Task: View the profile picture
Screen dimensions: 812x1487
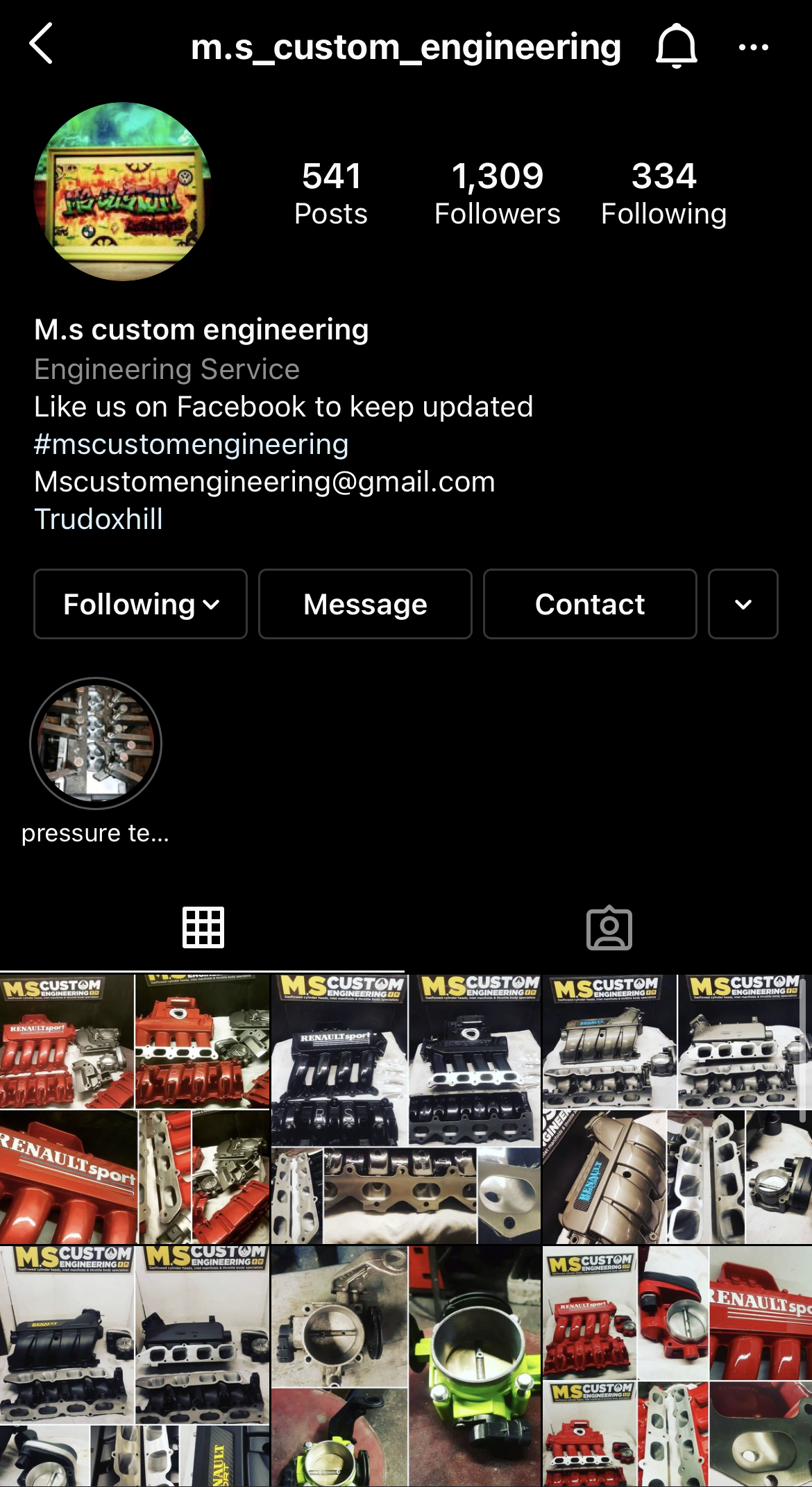Action: pyautogui.click(x=122, y=192)
